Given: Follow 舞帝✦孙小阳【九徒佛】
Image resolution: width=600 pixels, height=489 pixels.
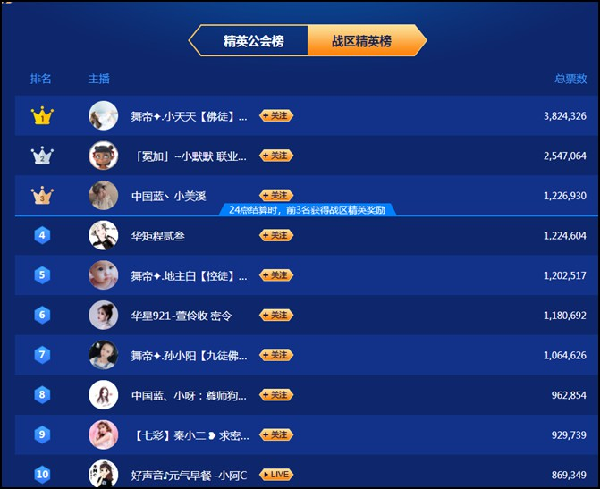Looking at the screenshot, I should (276, 354).
